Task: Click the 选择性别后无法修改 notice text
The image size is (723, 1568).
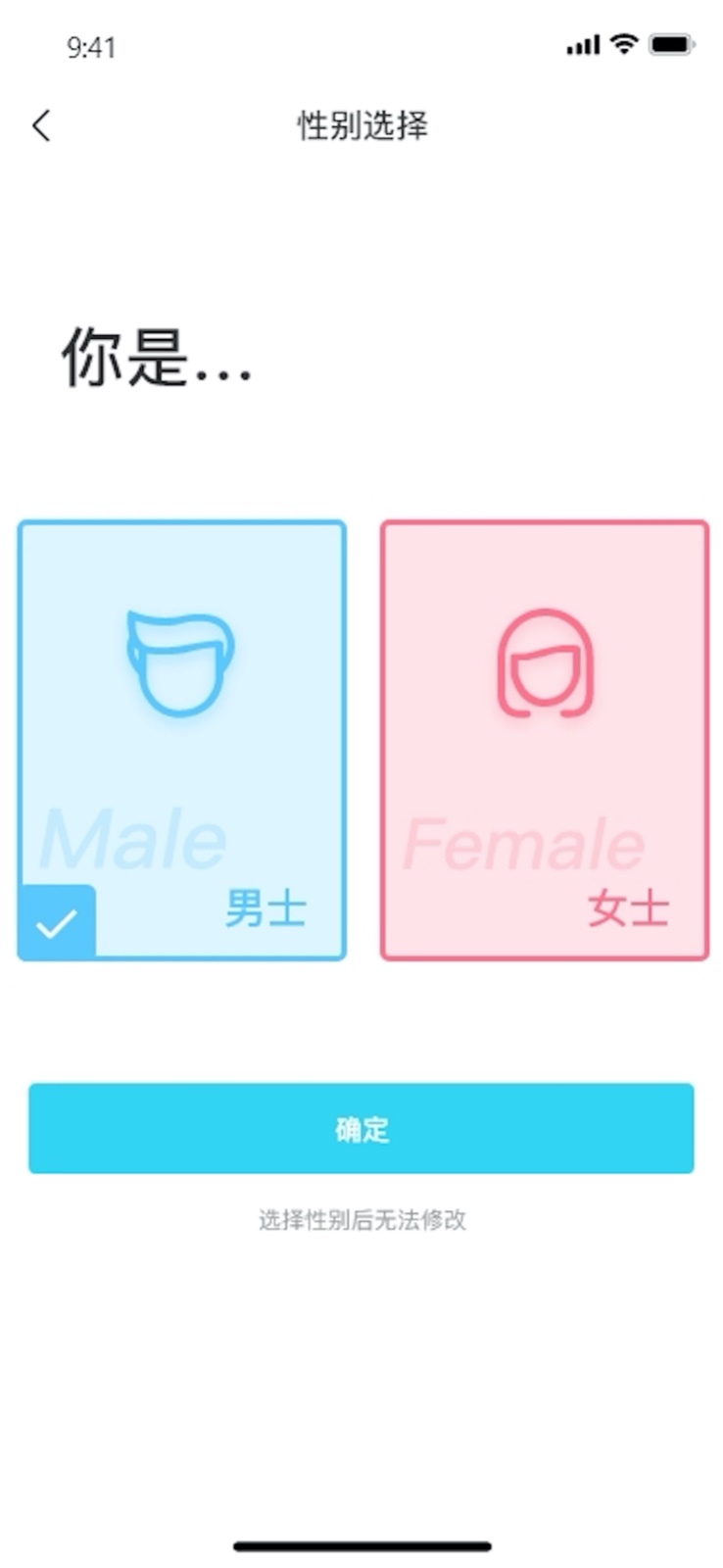Action: pos(361,1220)
